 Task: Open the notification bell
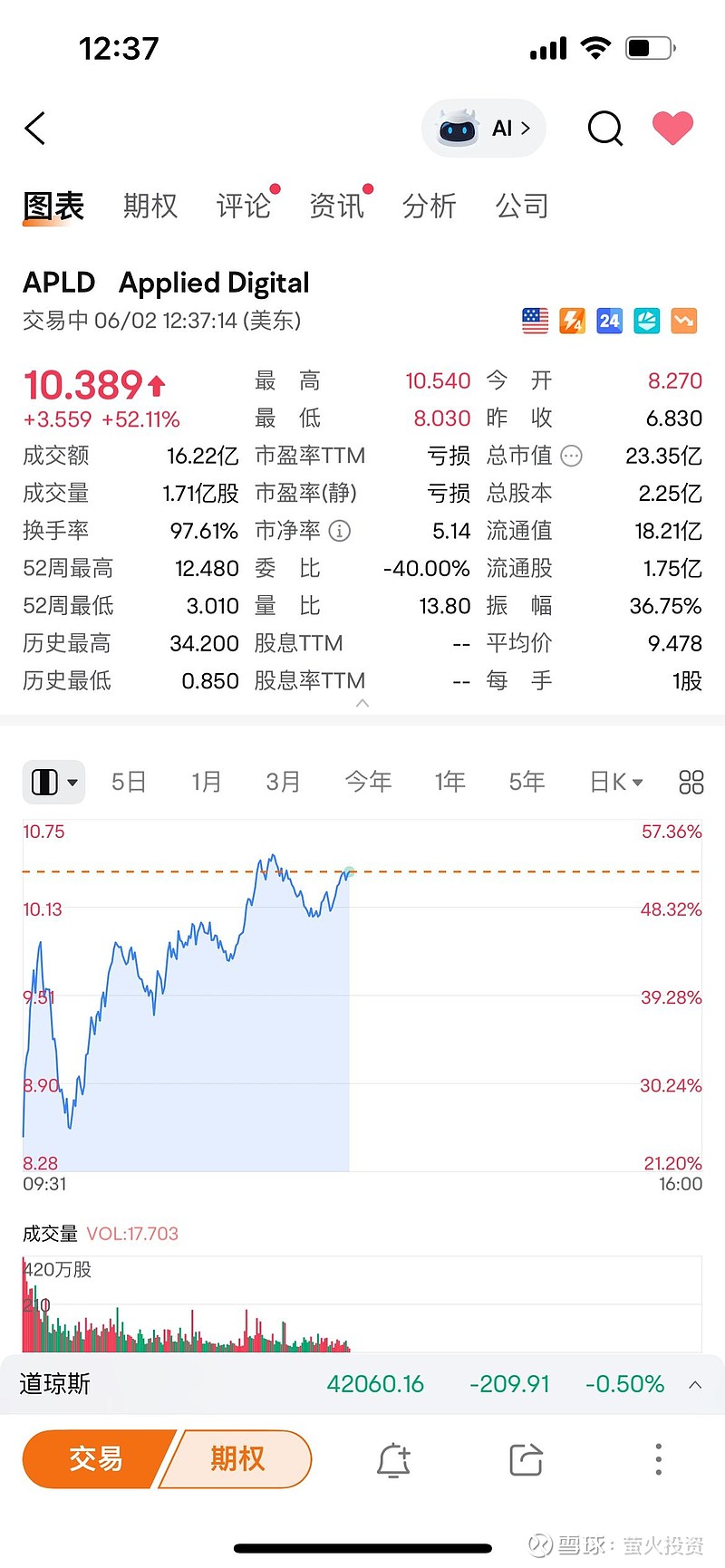point(393,1459)
